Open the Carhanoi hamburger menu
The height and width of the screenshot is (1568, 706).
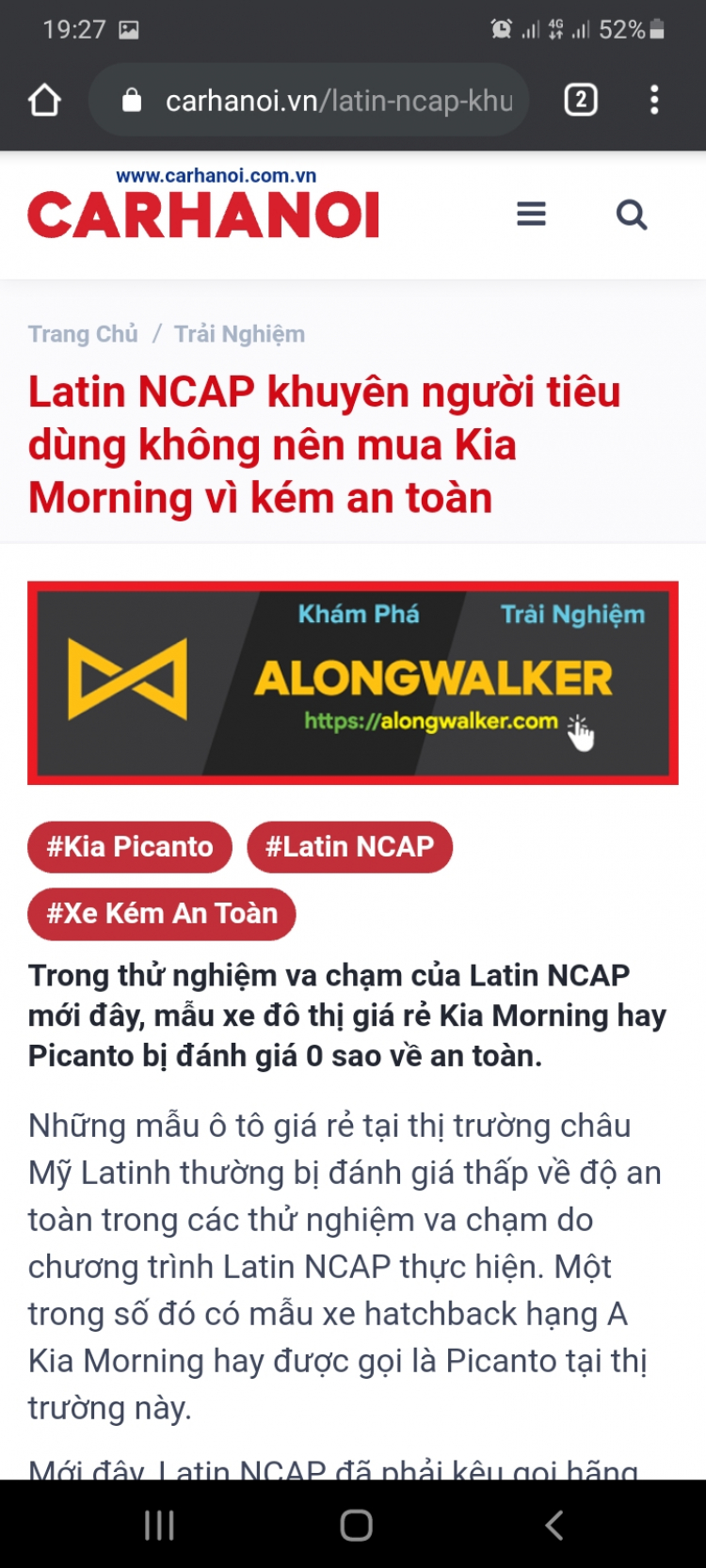531,215
